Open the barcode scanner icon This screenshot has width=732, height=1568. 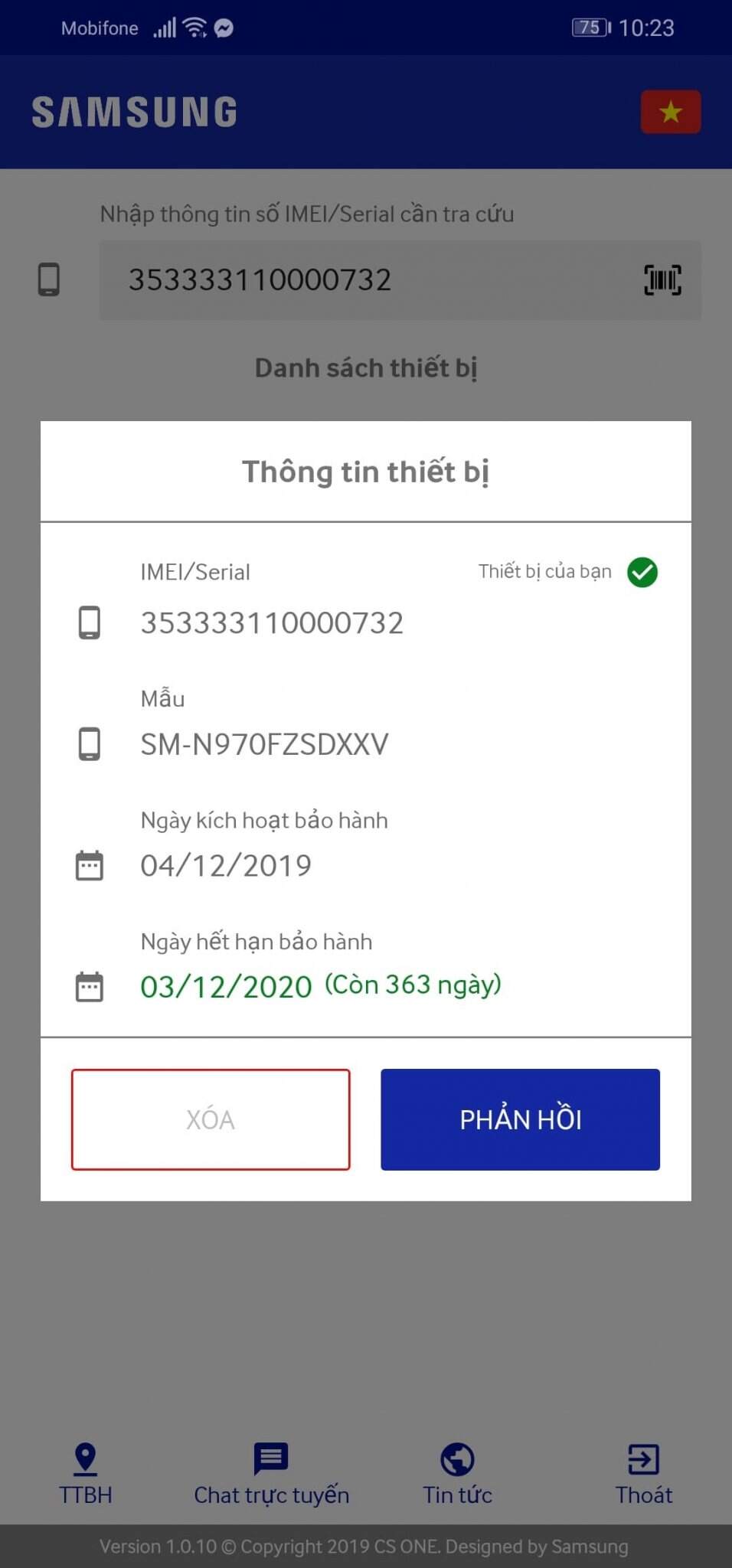[x=662, y=279]
